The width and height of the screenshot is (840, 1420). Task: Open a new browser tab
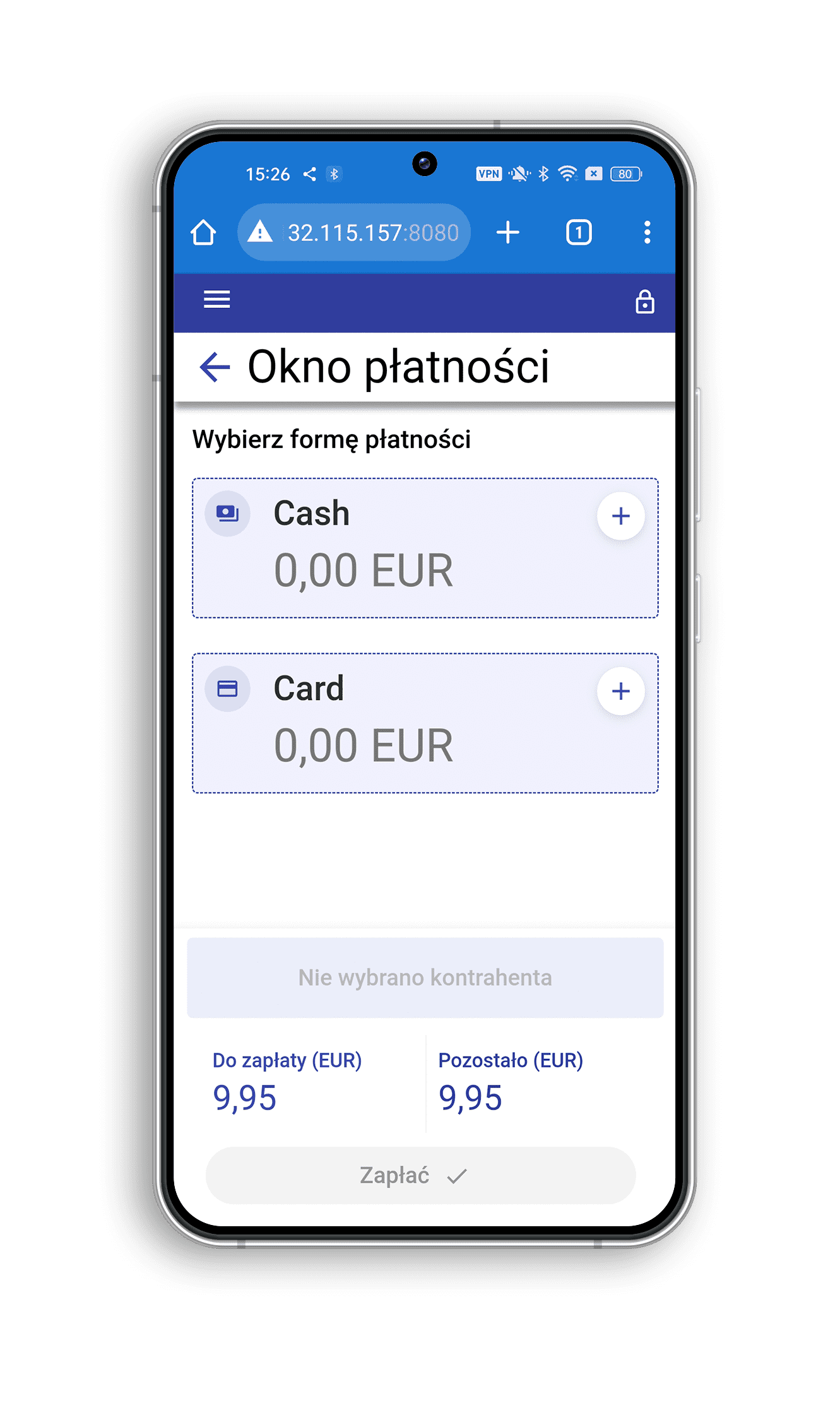click(507, 232)
